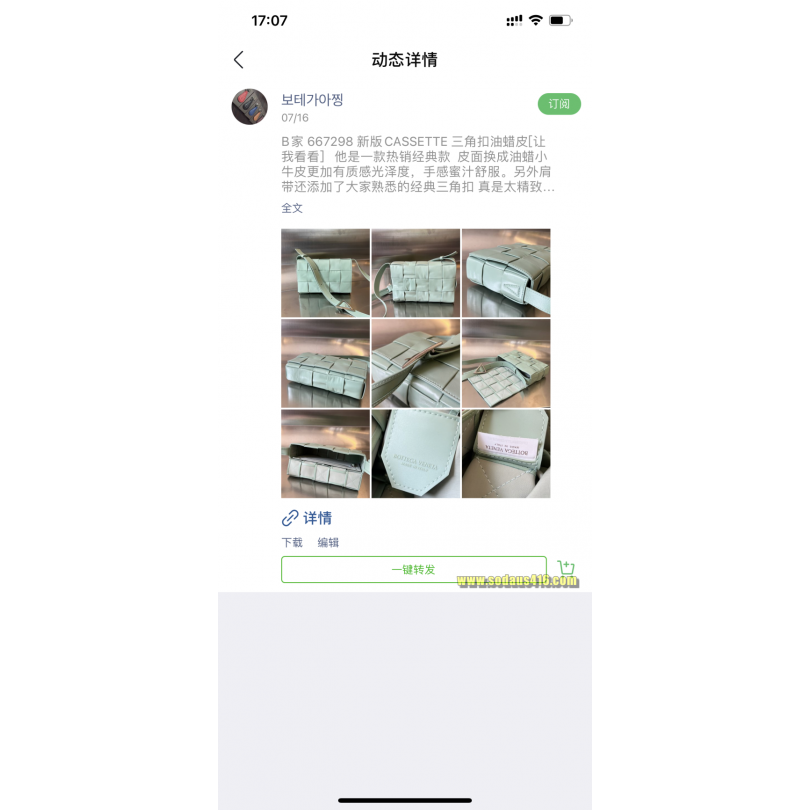810x810 pixels.
Task: Tap the 一键转发 forward button
Action: [x=413, y=569]
